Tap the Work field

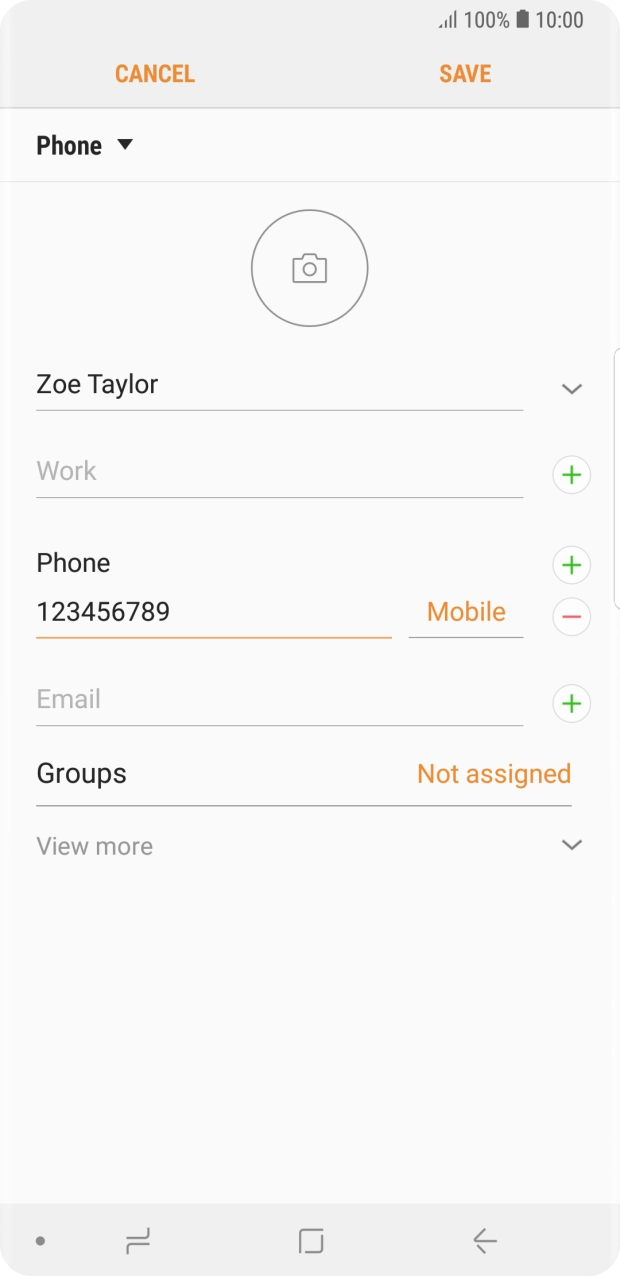[278, 471]
